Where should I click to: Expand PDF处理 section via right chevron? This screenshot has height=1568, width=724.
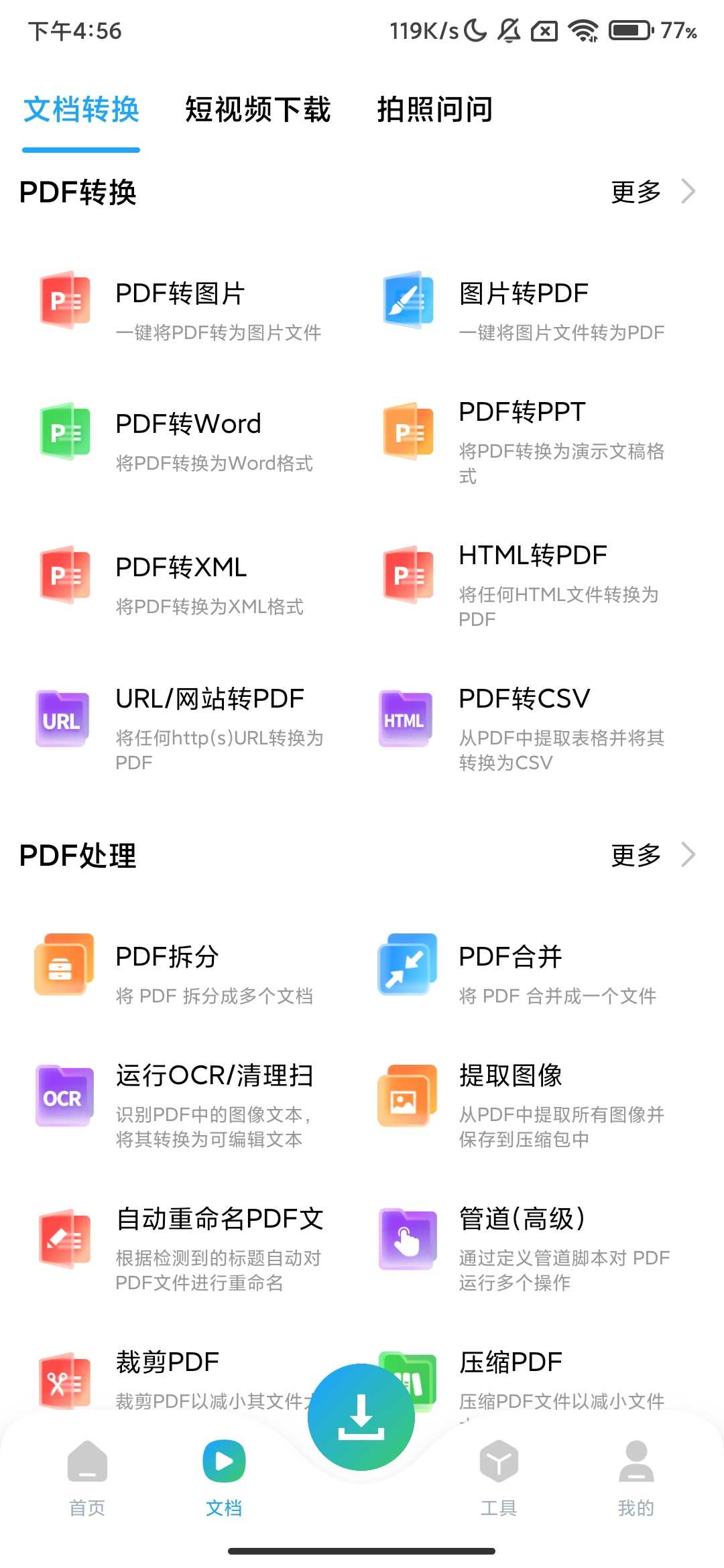(x=688, y=854)
